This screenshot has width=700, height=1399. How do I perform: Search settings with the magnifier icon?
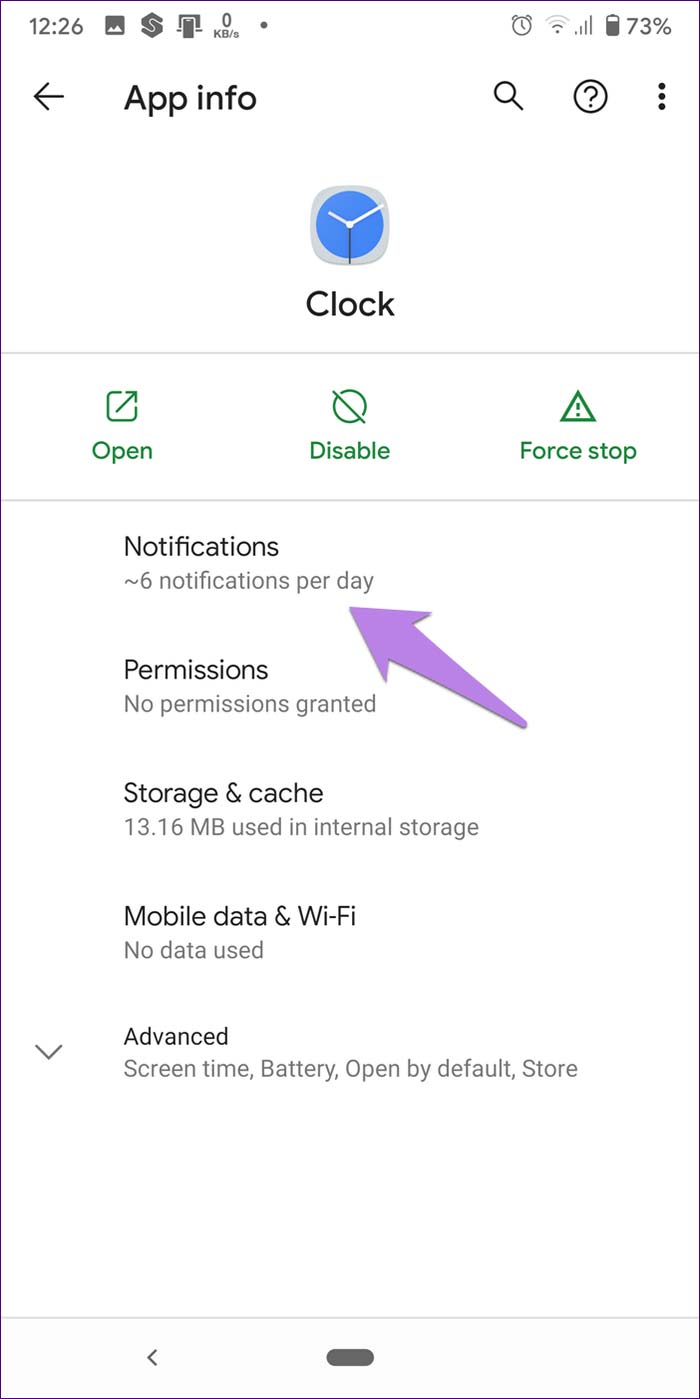click(x=509, y=97)
